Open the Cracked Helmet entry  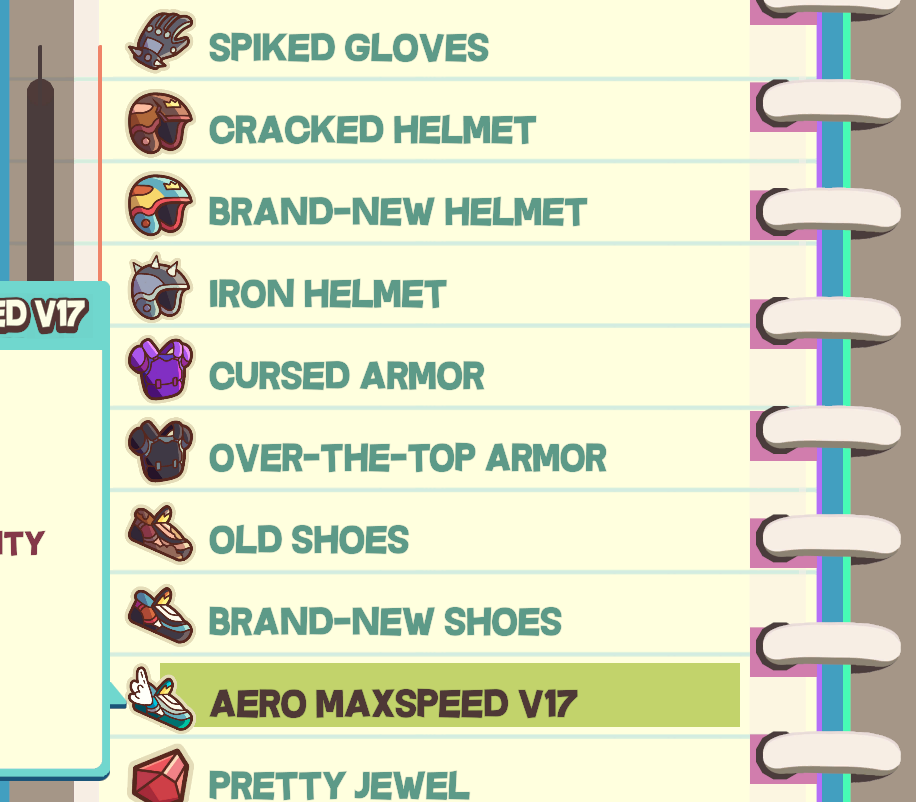pos(372,129)
